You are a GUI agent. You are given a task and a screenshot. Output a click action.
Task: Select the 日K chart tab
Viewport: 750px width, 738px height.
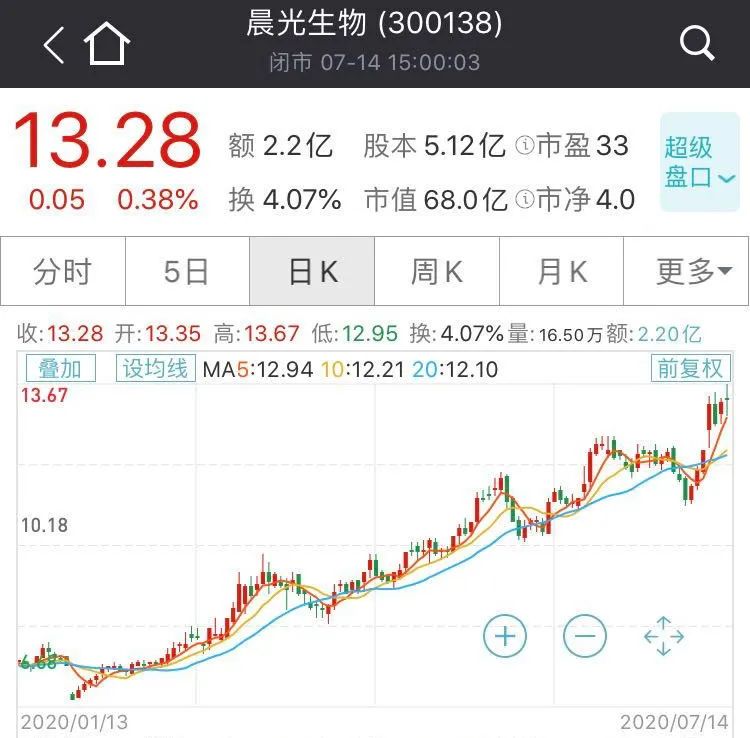click(312, 271)
